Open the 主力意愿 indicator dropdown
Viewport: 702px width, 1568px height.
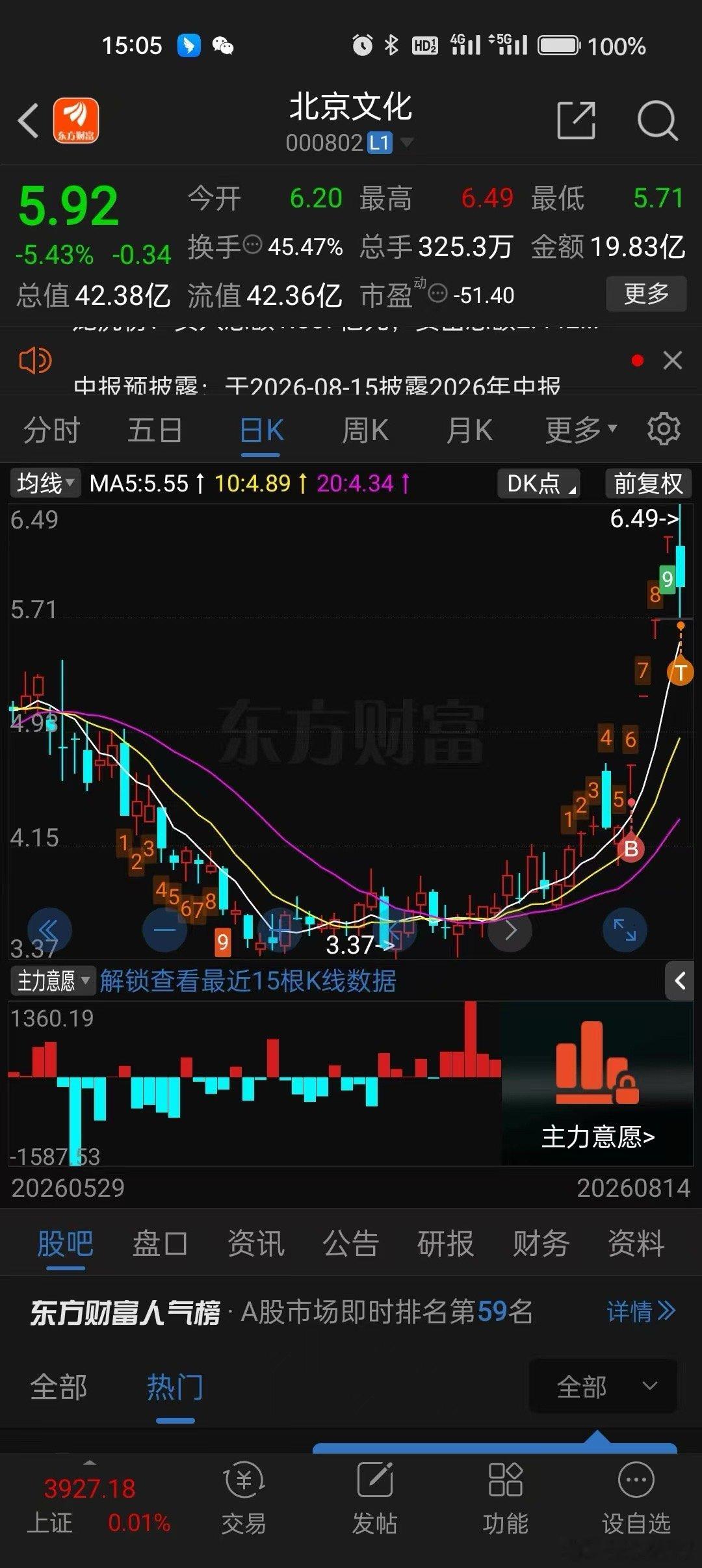[53, 980]
